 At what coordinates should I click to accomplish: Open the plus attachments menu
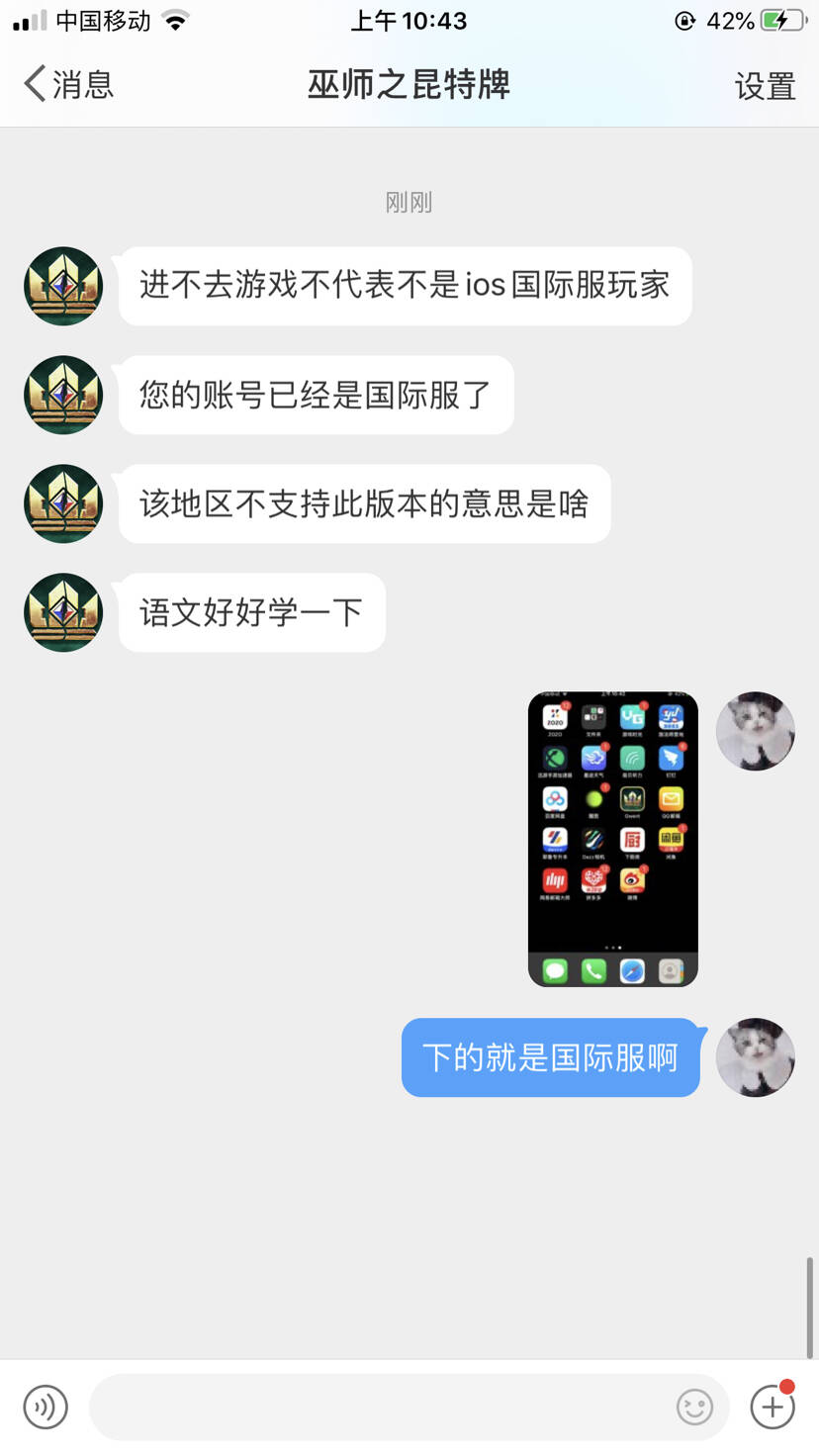click(773, 1407)
